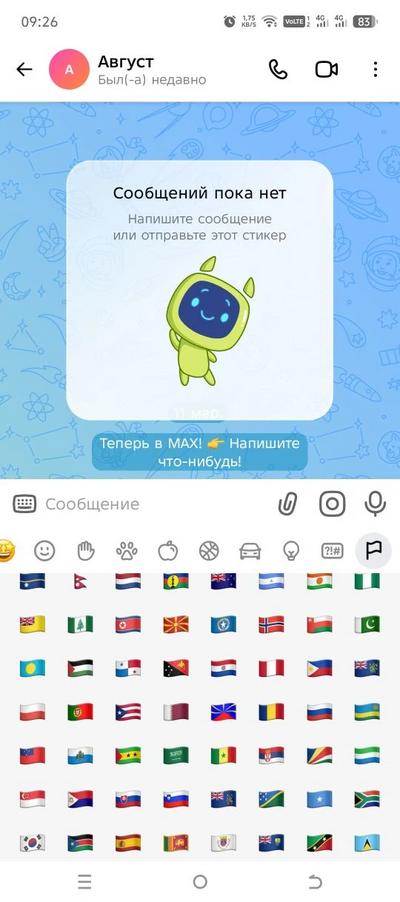The image size is (400, 902).
Task: Send the green robot sticker
Action: point(209,321)
